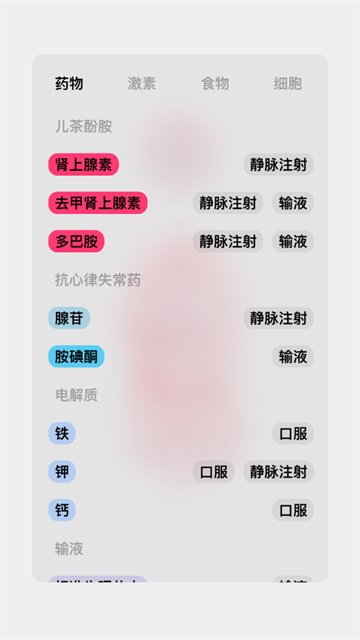Open the 细胞 tab

click(x=288, y=84)
